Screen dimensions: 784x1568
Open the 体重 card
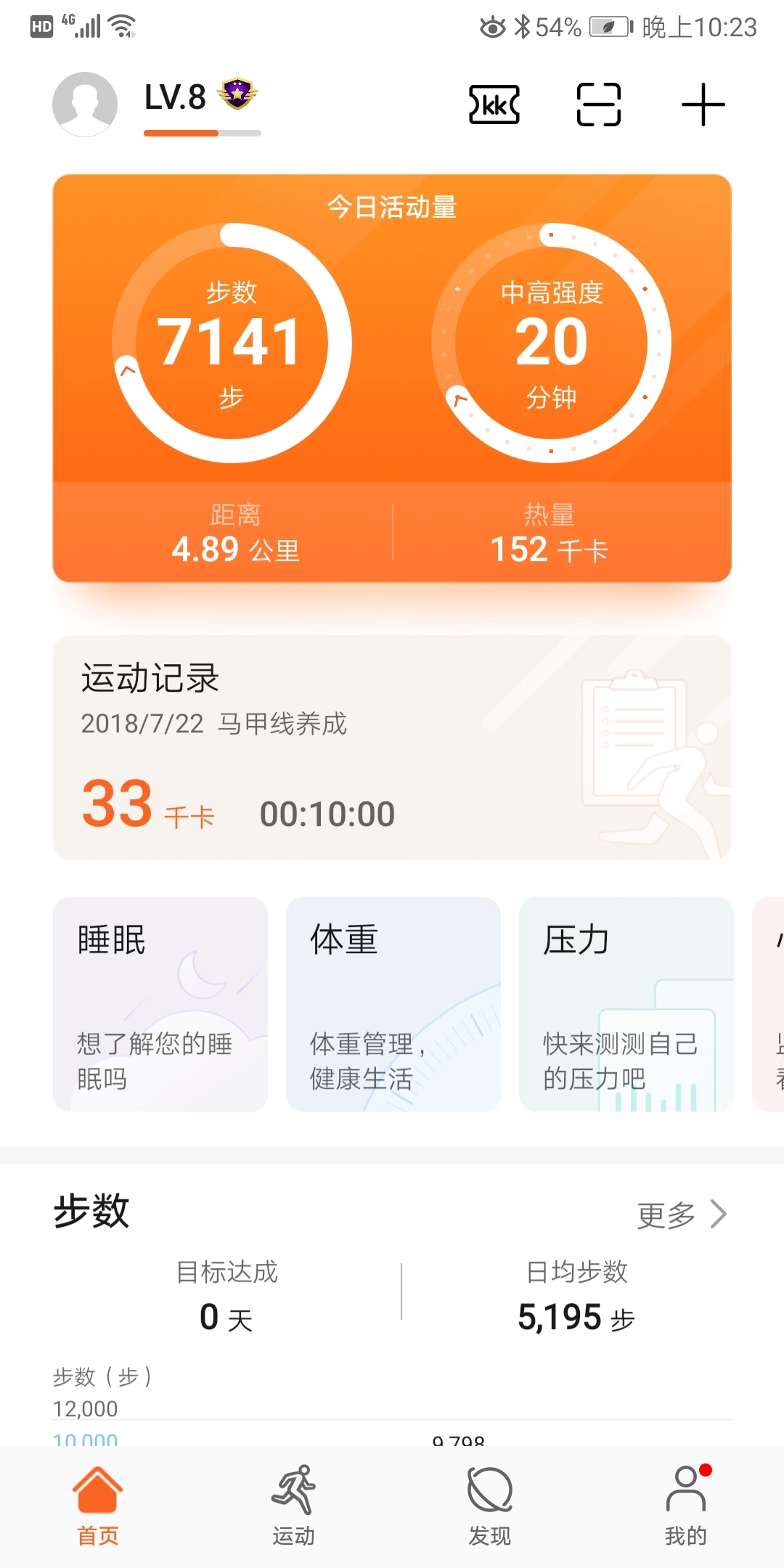coord(393,1004)
